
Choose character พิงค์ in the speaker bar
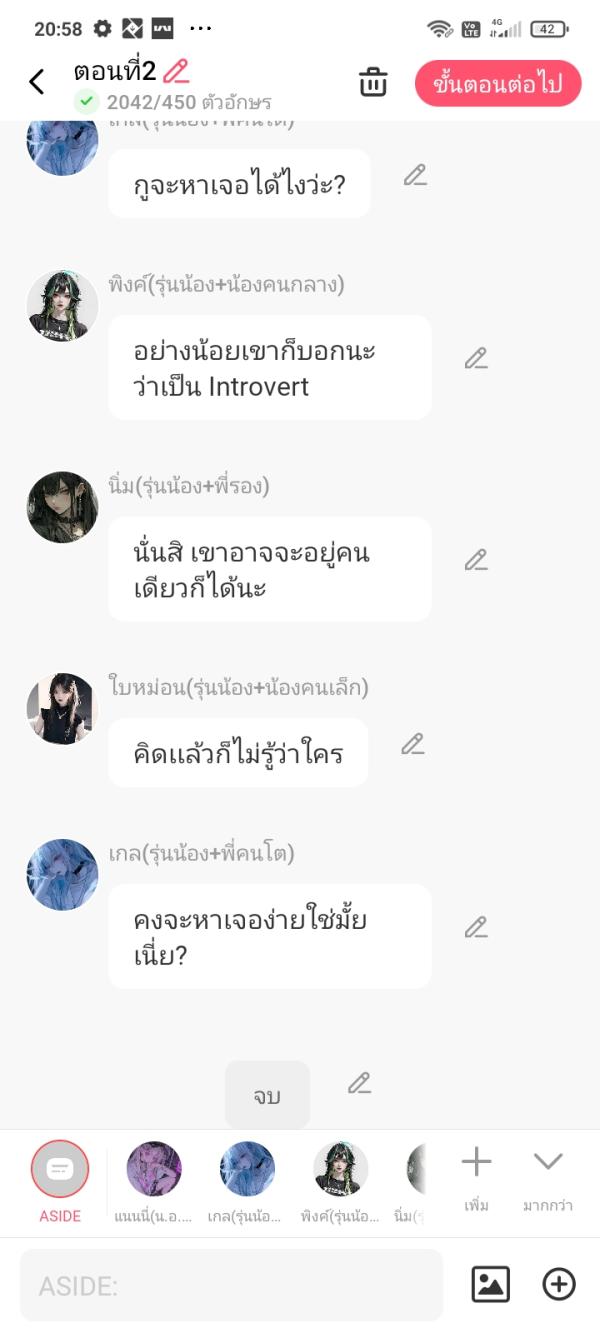click(340, 1169)
